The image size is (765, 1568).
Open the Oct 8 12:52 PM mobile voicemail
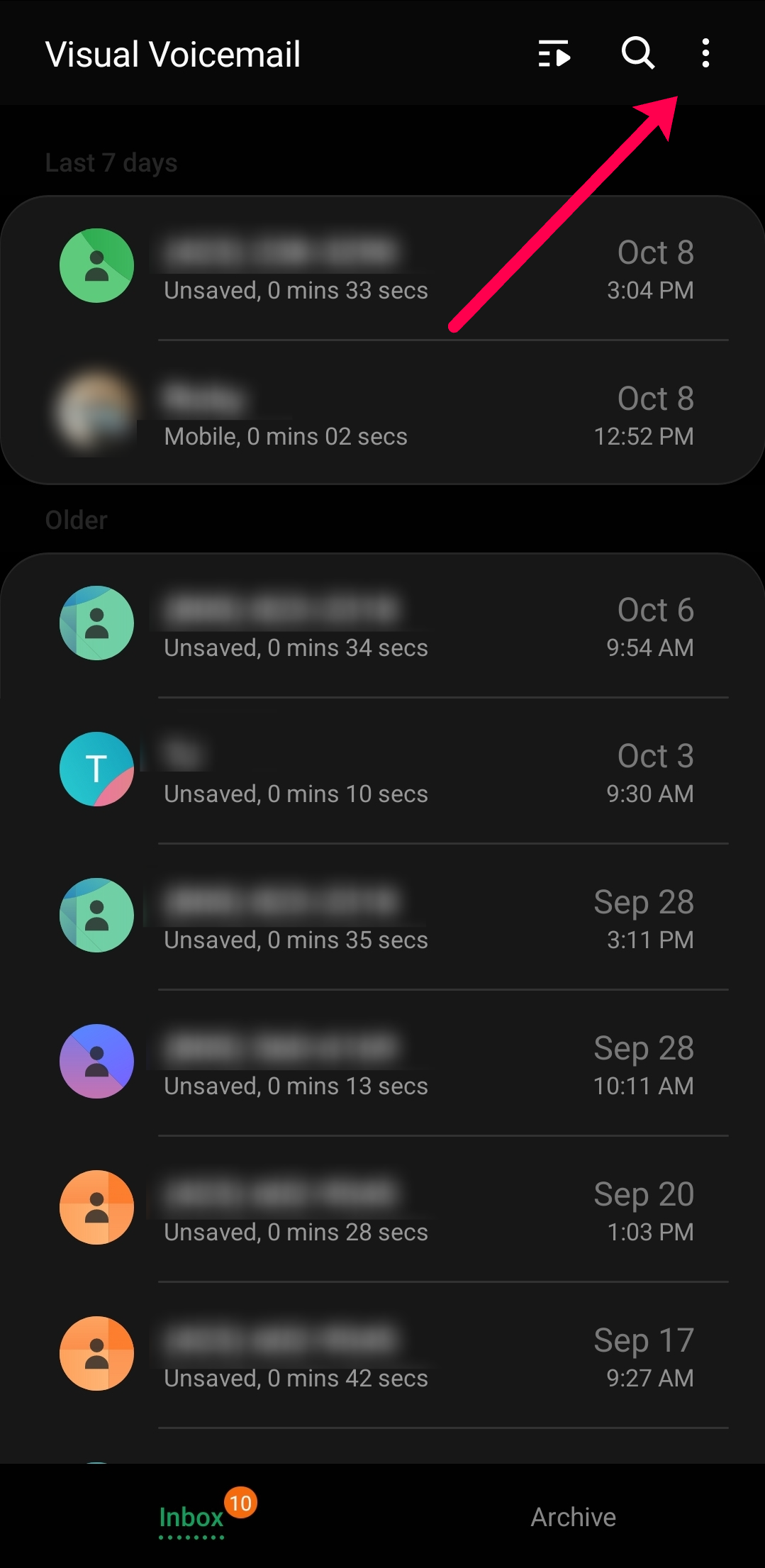pos(383,413)
